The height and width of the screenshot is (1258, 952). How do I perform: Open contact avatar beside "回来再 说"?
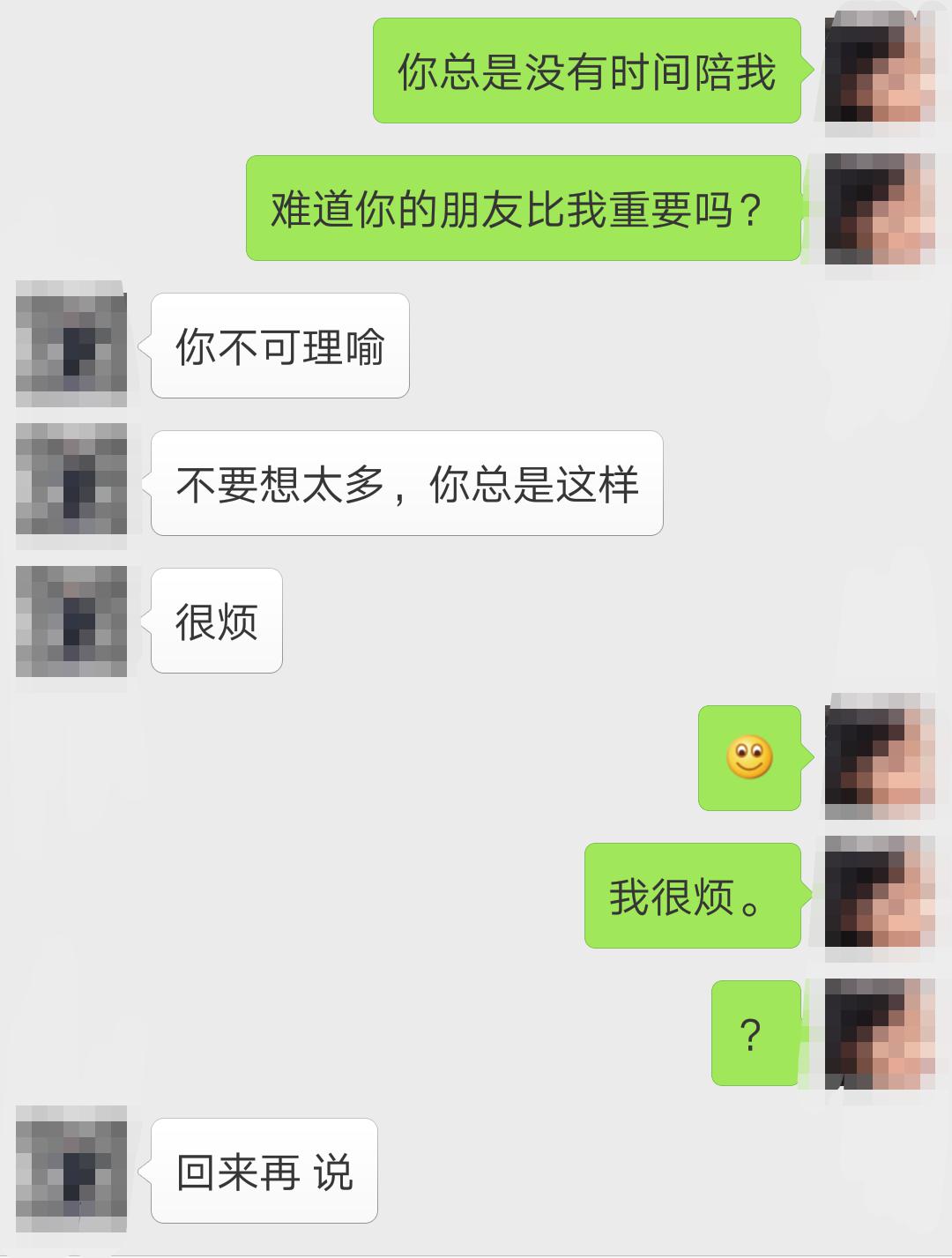71,1170
